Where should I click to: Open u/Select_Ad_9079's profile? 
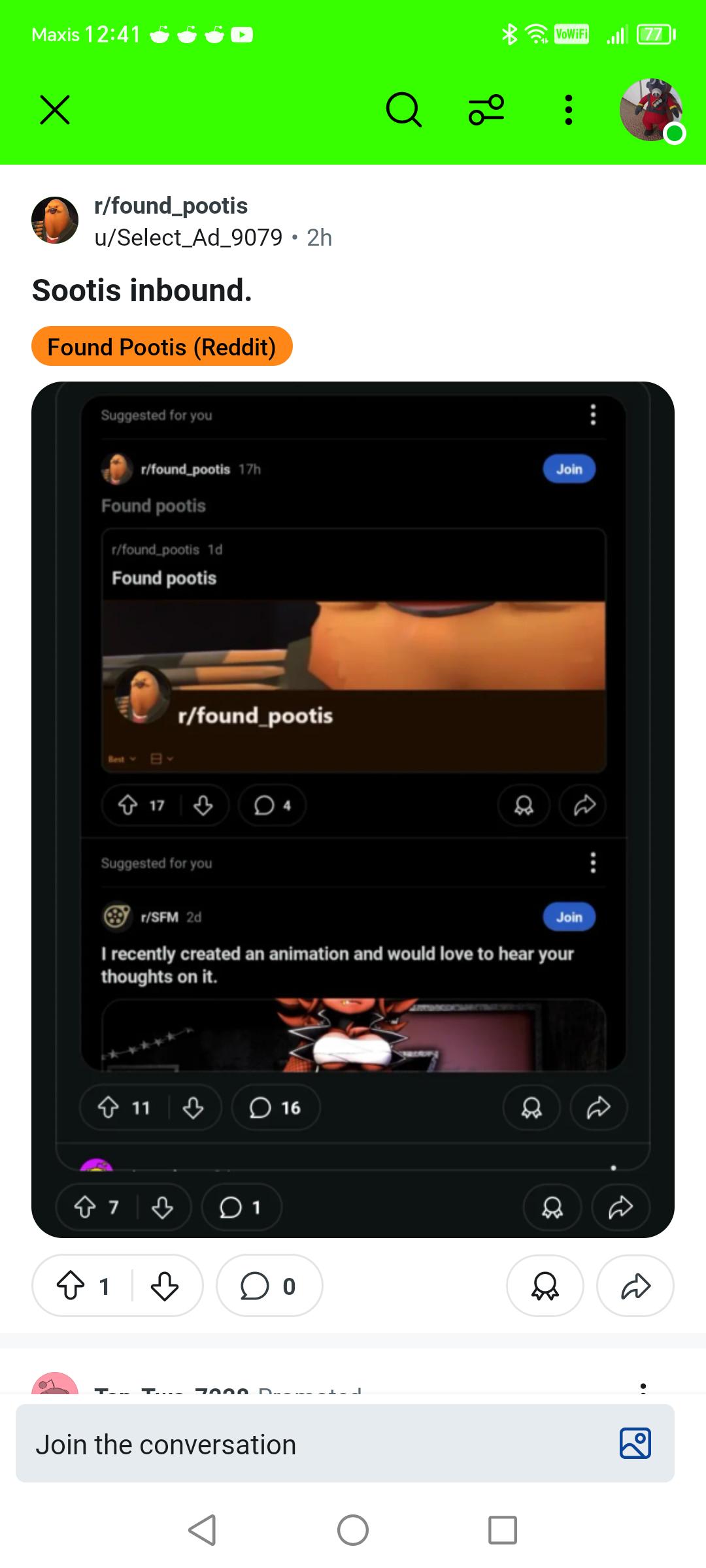[x=188, y=238]
